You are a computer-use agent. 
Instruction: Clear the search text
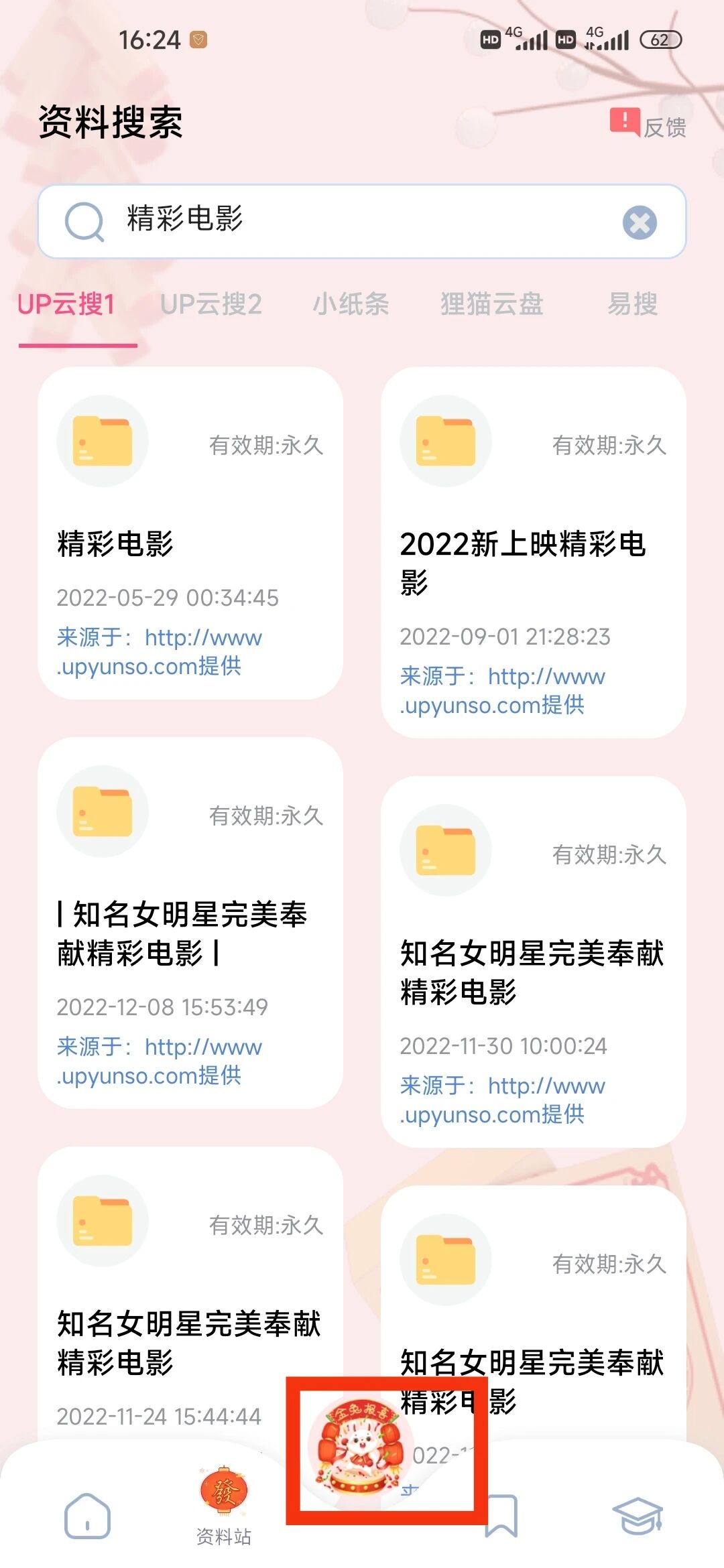point(640,222)
